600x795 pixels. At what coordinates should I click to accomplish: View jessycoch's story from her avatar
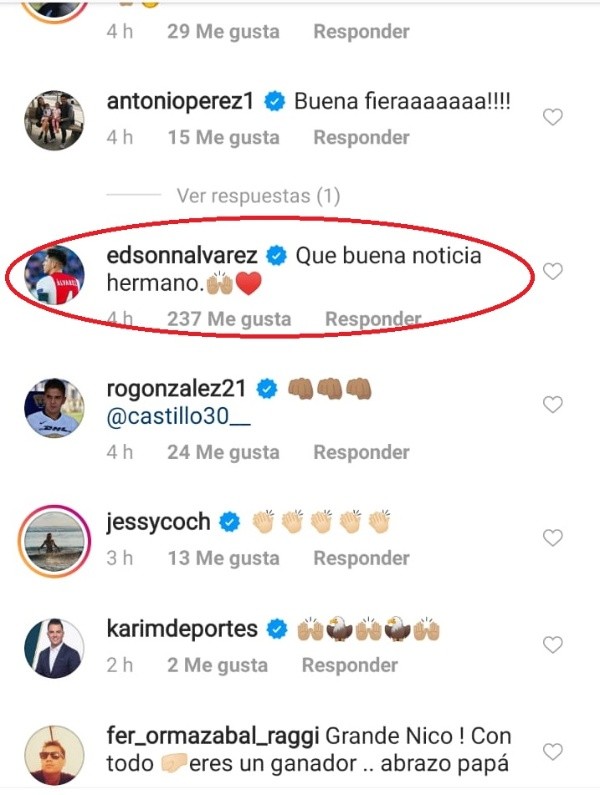click(53, 539)
